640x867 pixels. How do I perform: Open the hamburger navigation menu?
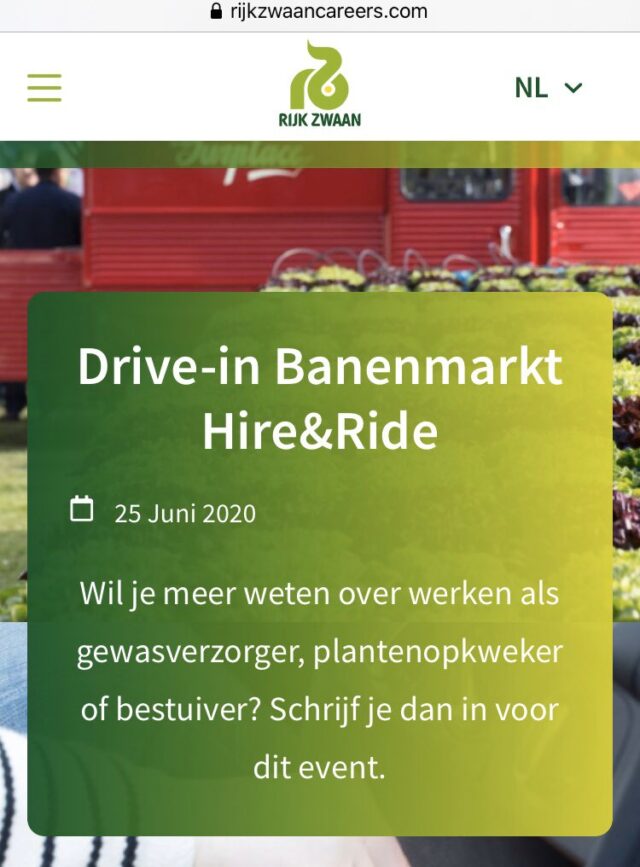[x=44, y=88]
